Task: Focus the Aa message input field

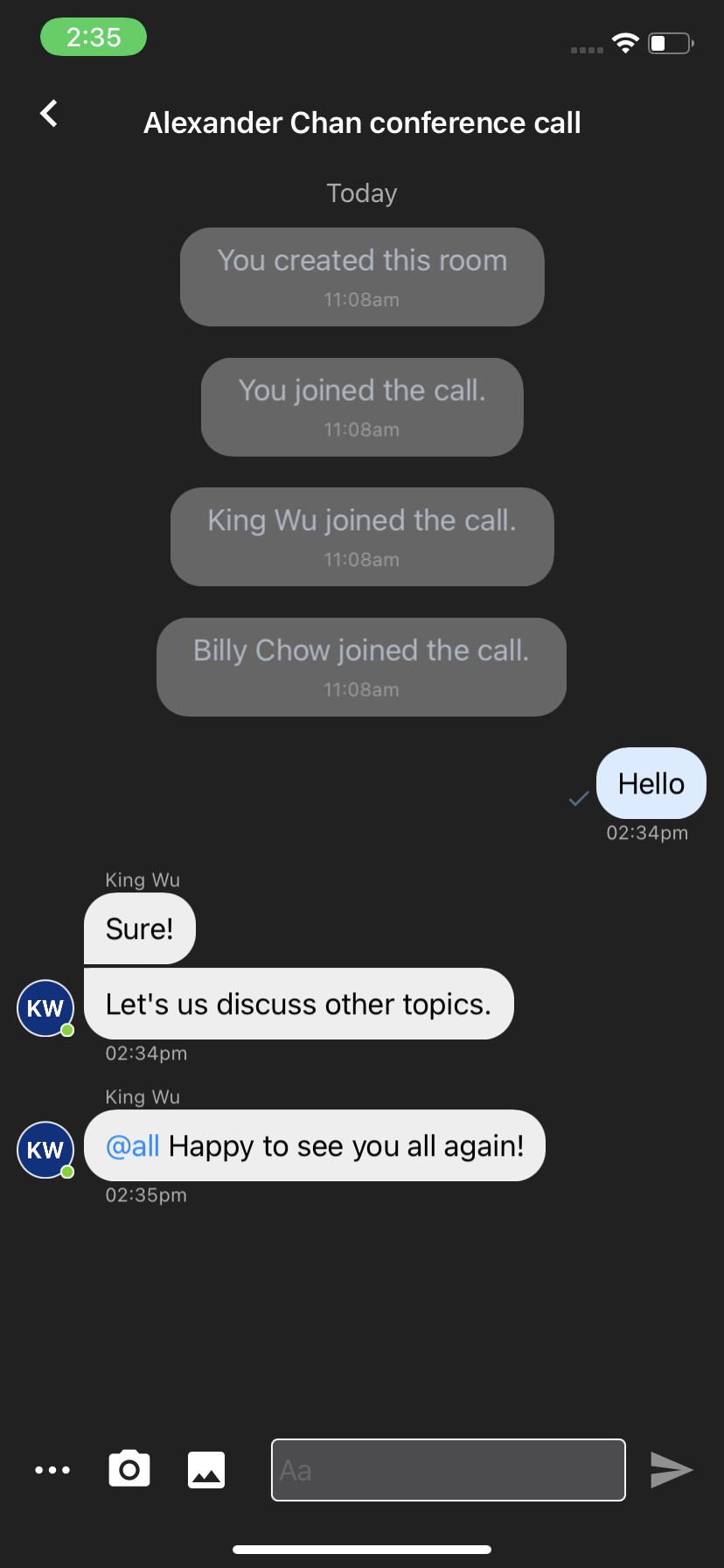Action: [x=449, y=1470]
